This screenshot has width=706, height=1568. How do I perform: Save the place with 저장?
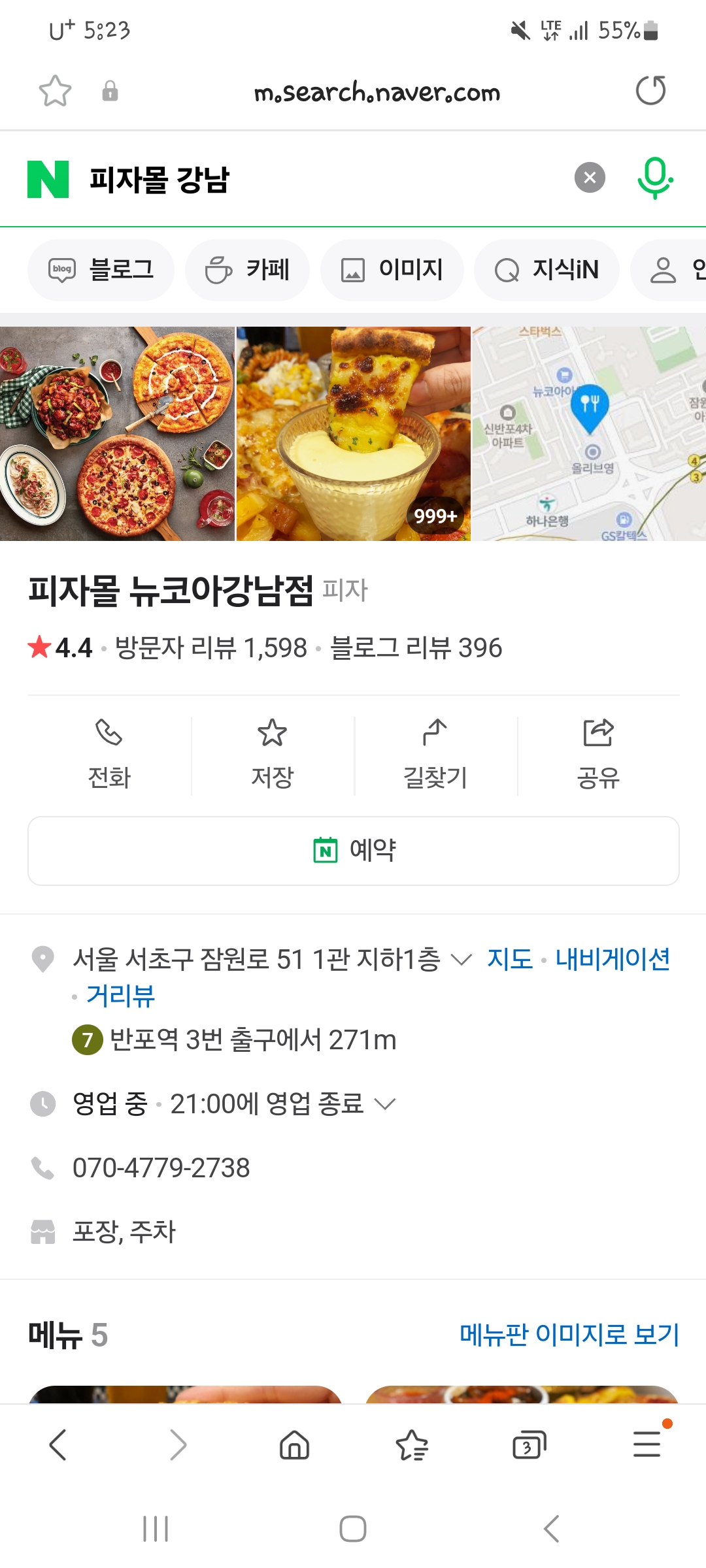pyautogui.click(x=273, y=755)
